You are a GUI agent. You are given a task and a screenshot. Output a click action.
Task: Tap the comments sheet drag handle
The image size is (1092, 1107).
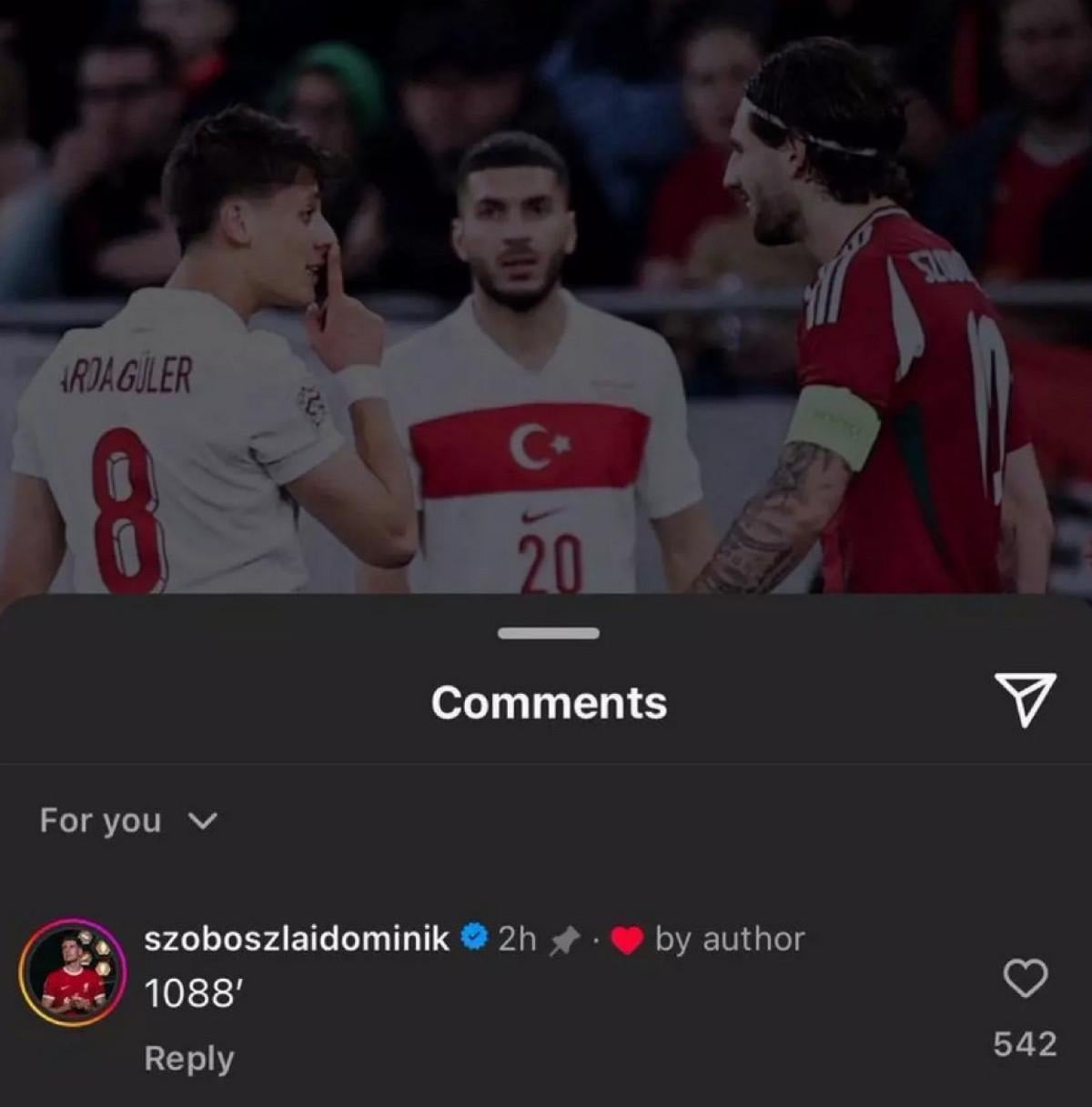pyautogui.click(x=549, y=633)
